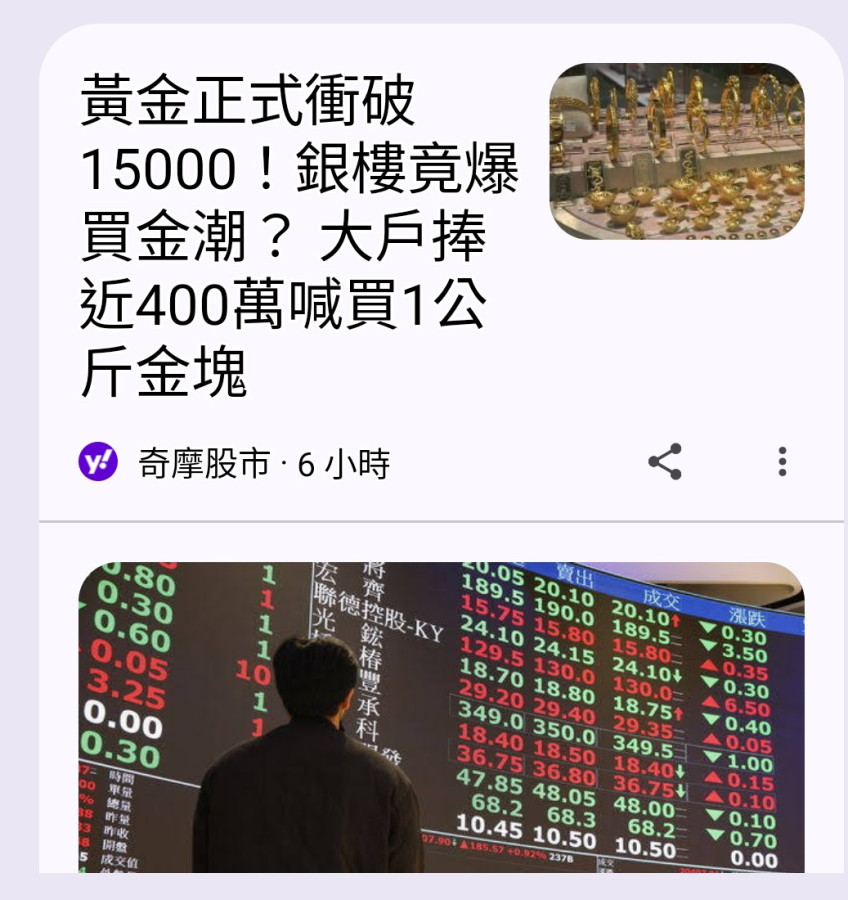Viewport: 848px width, 900px height.
Task: Share the 奇摩股市 gold article
Action: click(665, 462)
